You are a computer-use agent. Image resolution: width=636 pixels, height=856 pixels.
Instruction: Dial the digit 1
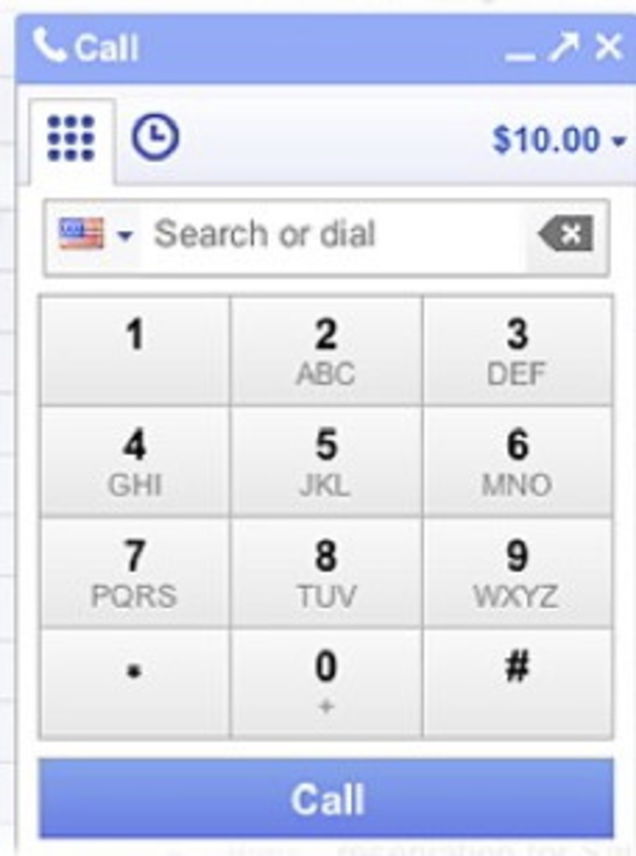coord(134,350)
